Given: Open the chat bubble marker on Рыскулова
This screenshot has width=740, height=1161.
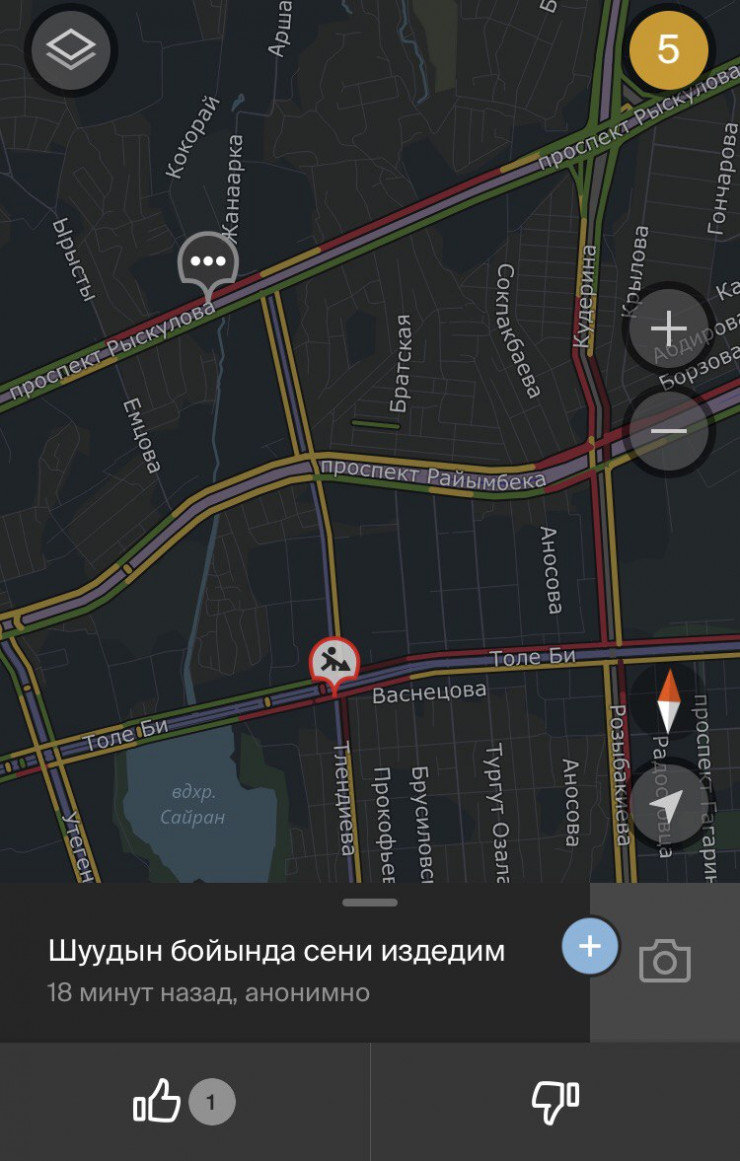Looking at the screenshot, I should [208, 263].
